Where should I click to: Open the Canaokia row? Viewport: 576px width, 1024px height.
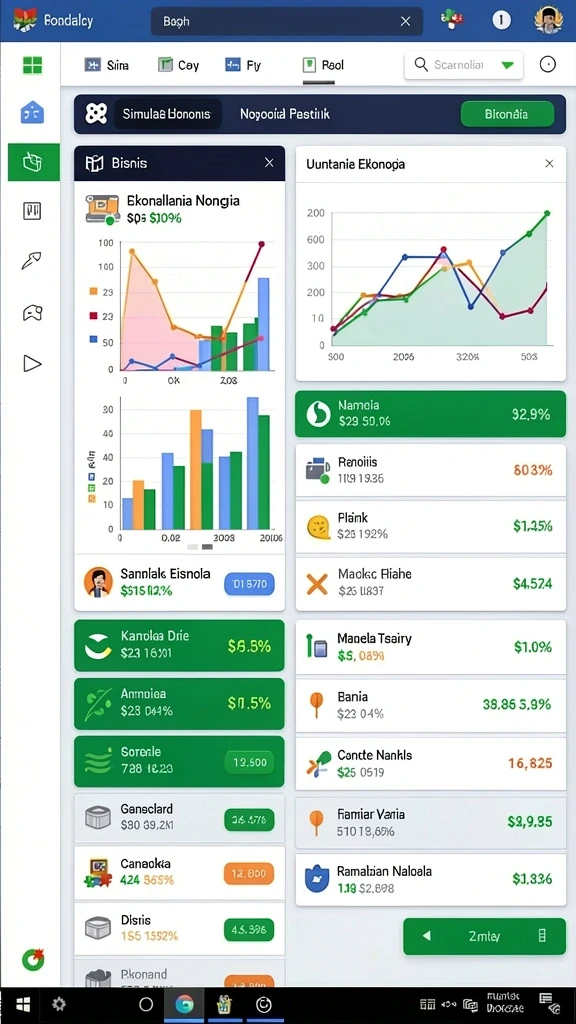coord(179,872)
